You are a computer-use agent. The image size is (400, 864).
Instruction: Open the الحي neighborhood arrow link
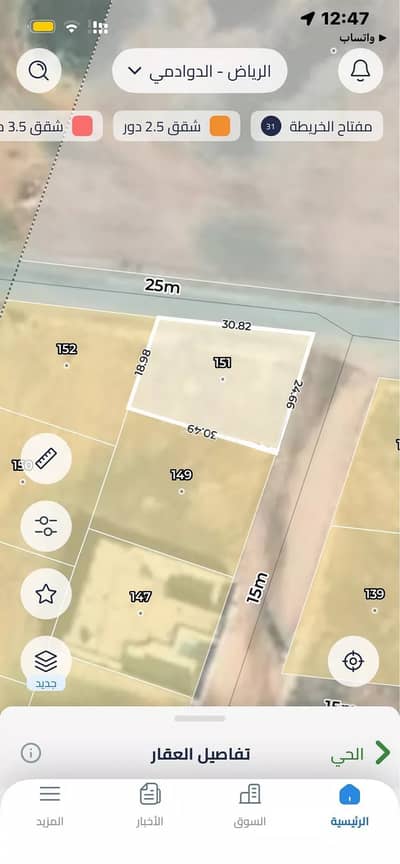tap(360, 753)
